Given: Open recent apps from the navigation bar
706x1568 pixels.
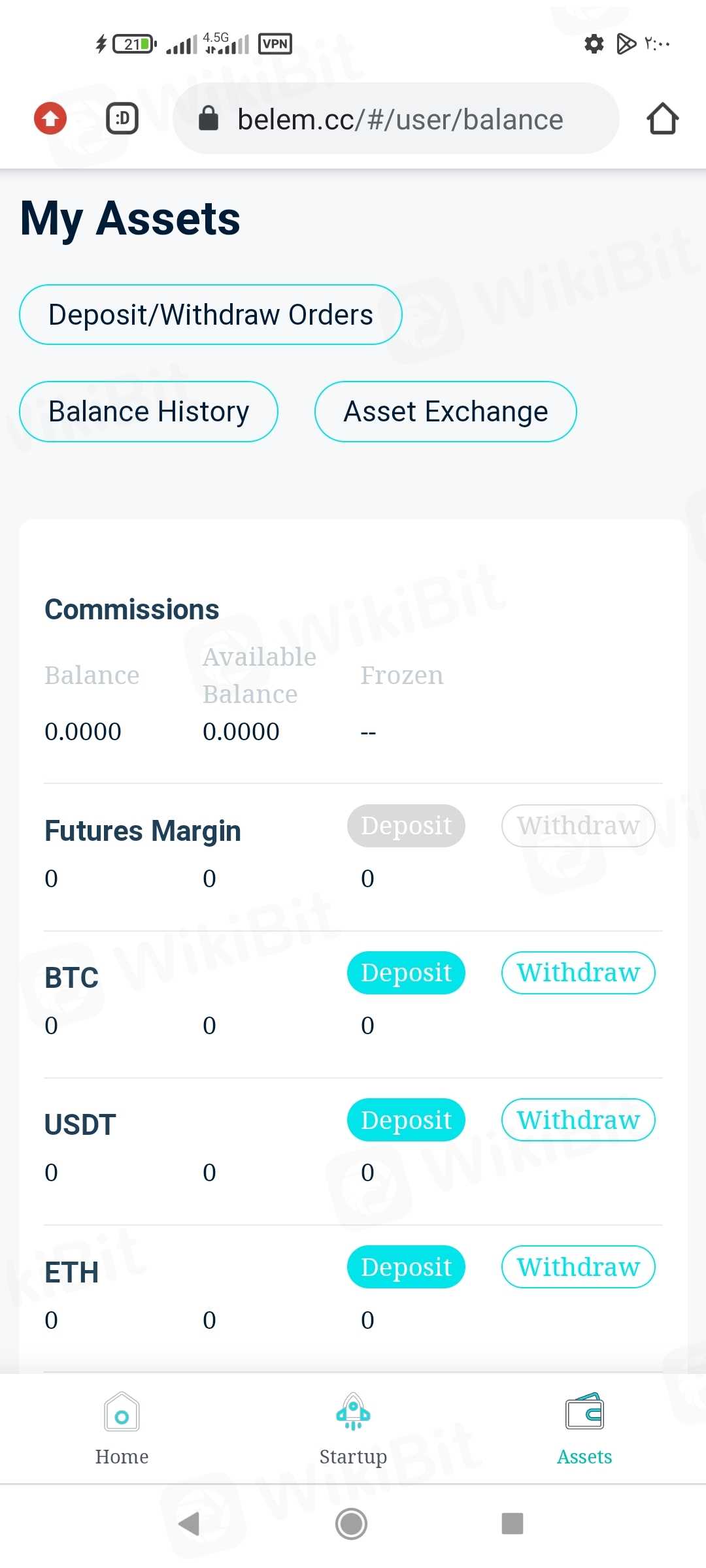Looking at the screenshot, I should pos(513,1524).
